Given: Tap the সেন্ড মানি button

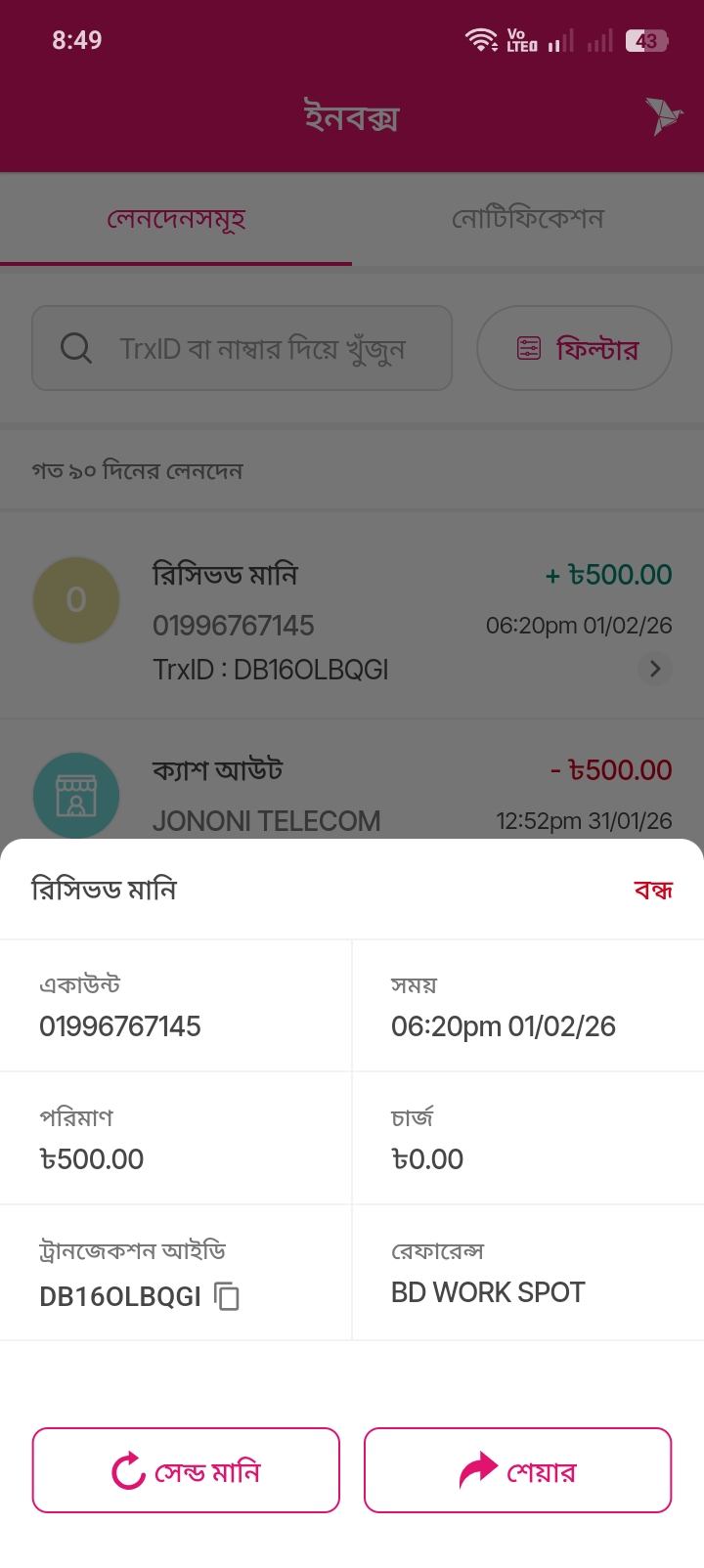Looking at the screenshot, I should [x=186, y=1470].
